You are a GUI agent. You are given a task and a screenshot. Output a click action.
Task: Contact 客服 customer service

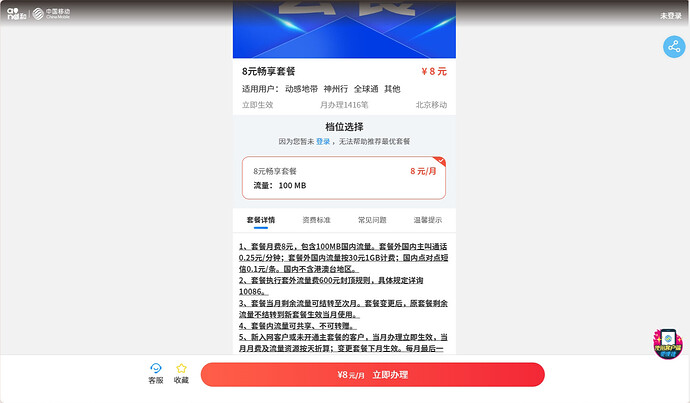[156, 374]
